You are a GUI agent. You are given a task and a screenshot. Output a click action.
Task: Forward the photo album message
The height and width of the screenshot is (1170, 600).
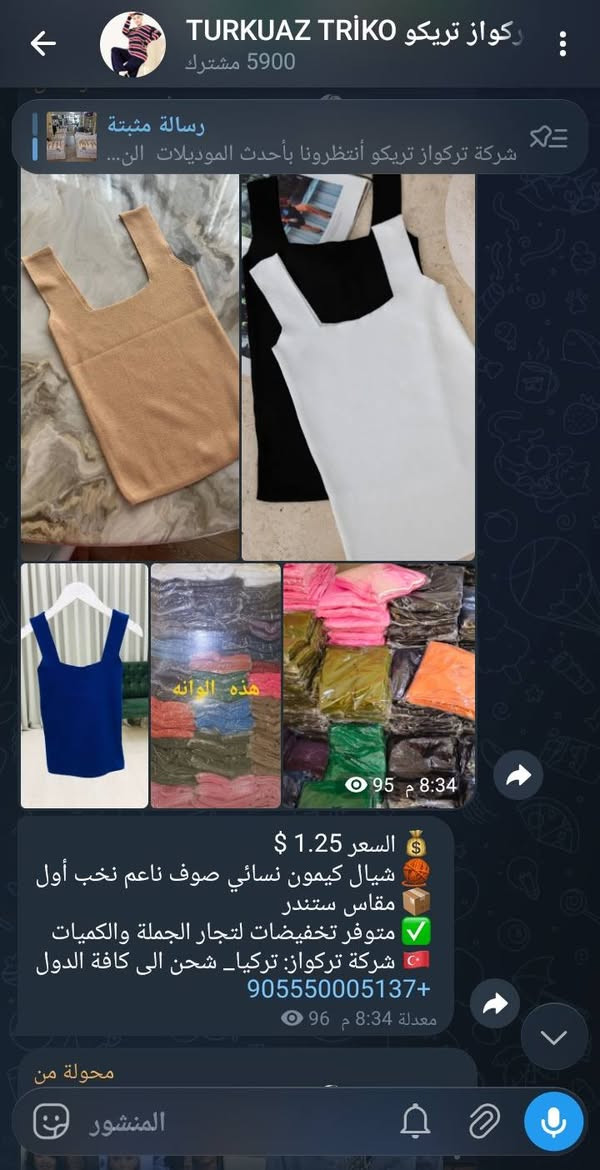[518, 775]
